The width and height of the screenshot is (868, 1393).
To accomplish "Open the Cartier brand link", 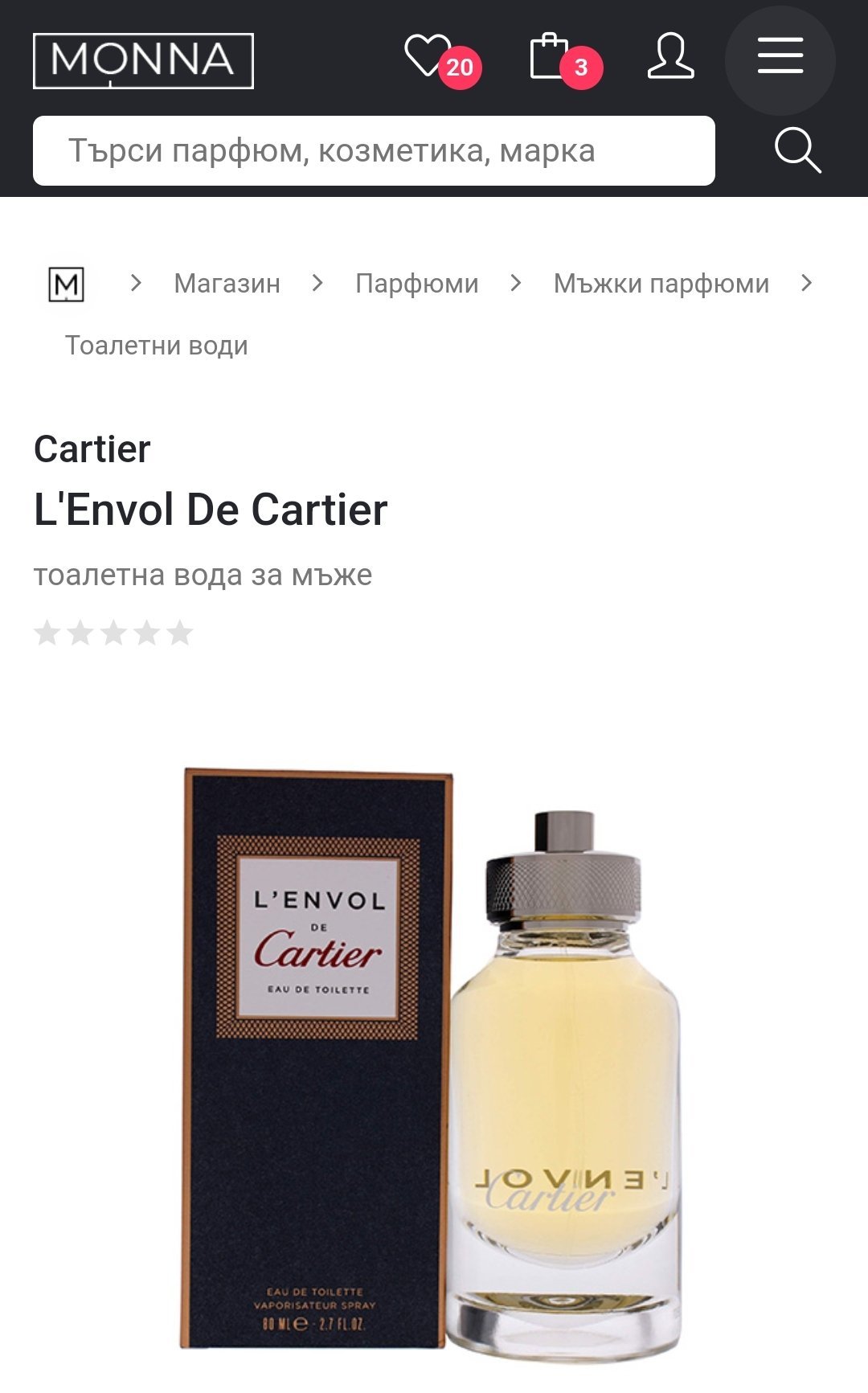I will tap(92, 449).
